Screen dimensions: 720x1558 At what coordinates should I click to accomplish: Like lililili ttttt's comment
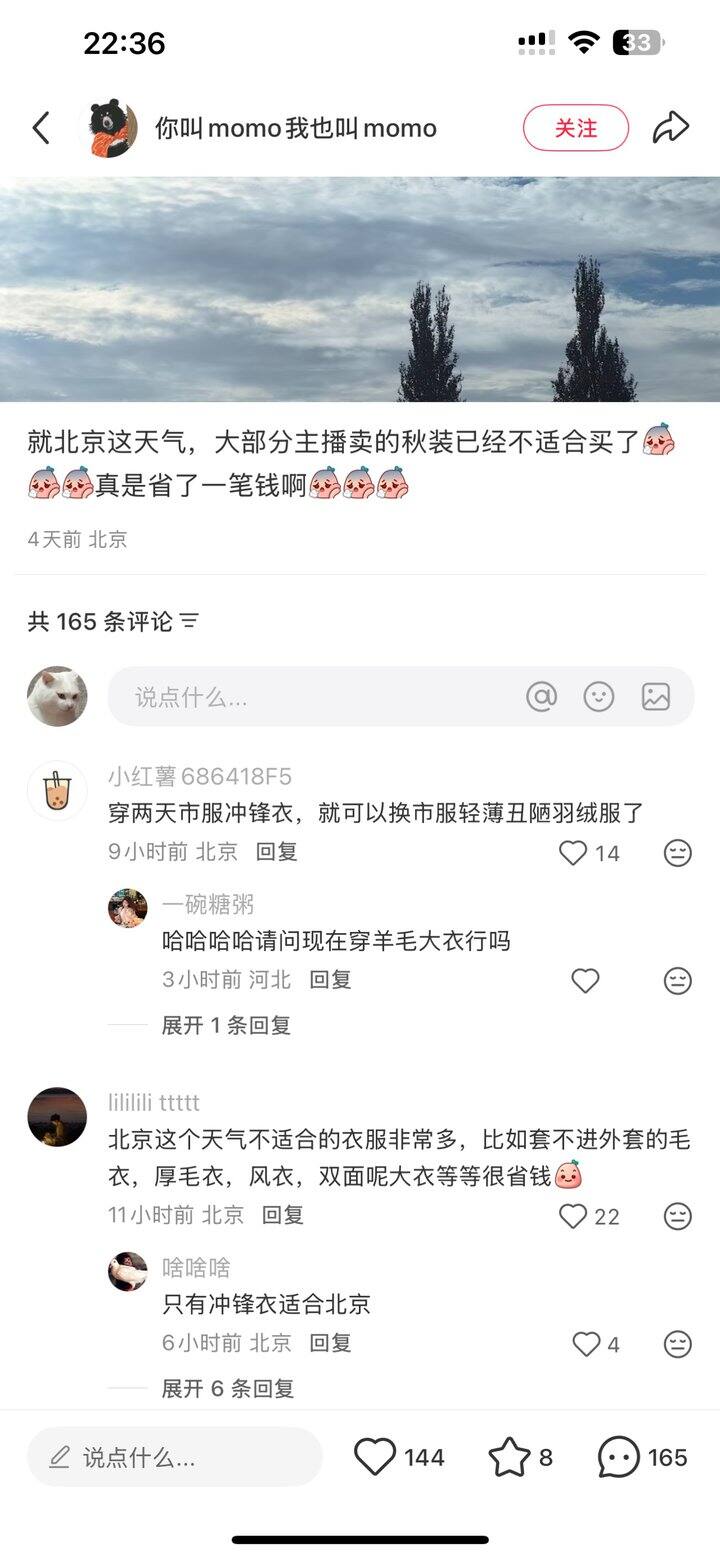(573, 1216)
